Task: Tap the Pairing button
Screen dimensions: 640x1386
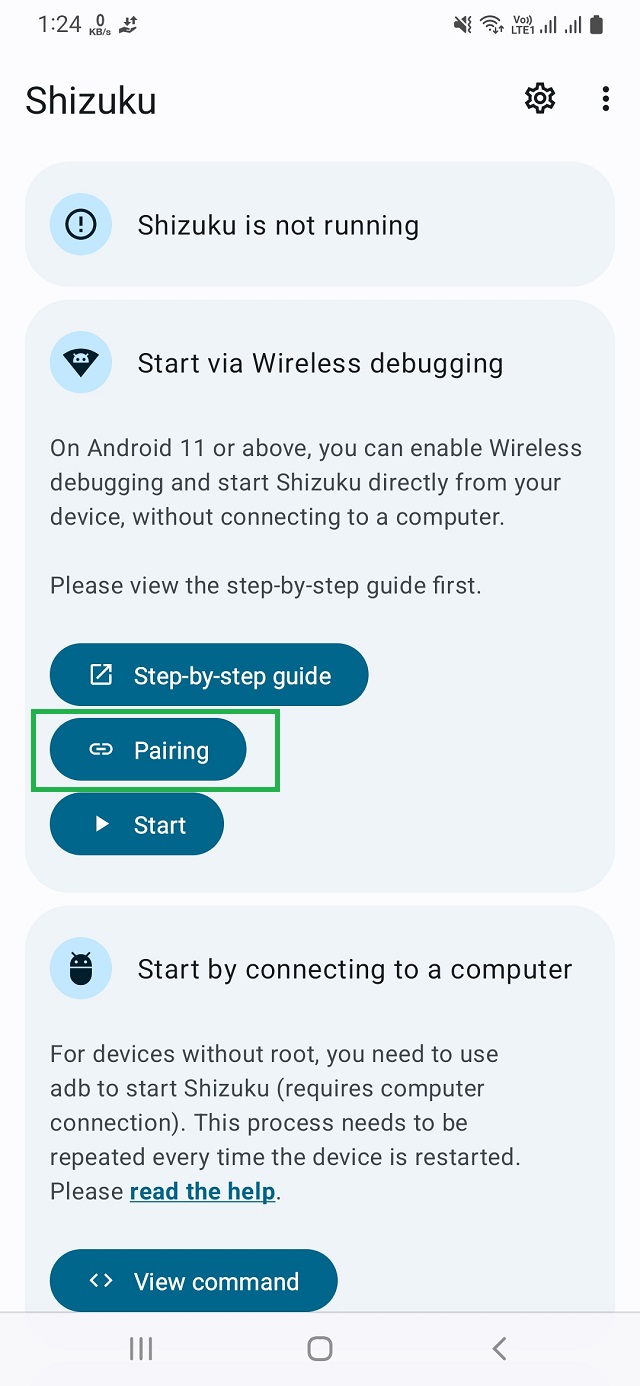Action: click(x=148, y=750)
